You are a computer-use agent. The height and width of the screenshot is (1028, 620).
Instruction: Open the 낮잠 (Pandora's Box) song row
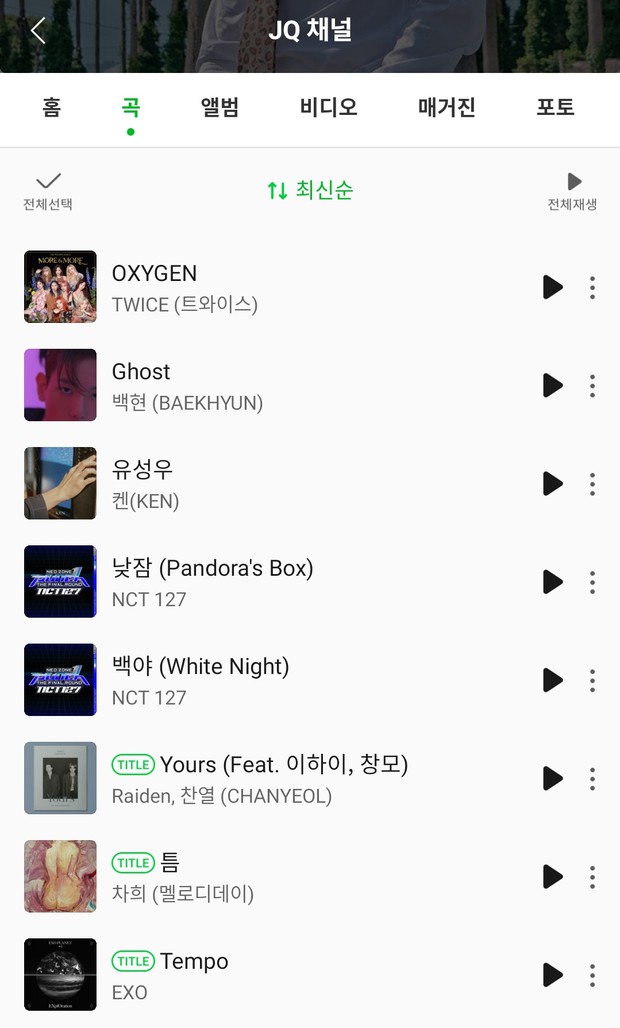click(310, 582)
